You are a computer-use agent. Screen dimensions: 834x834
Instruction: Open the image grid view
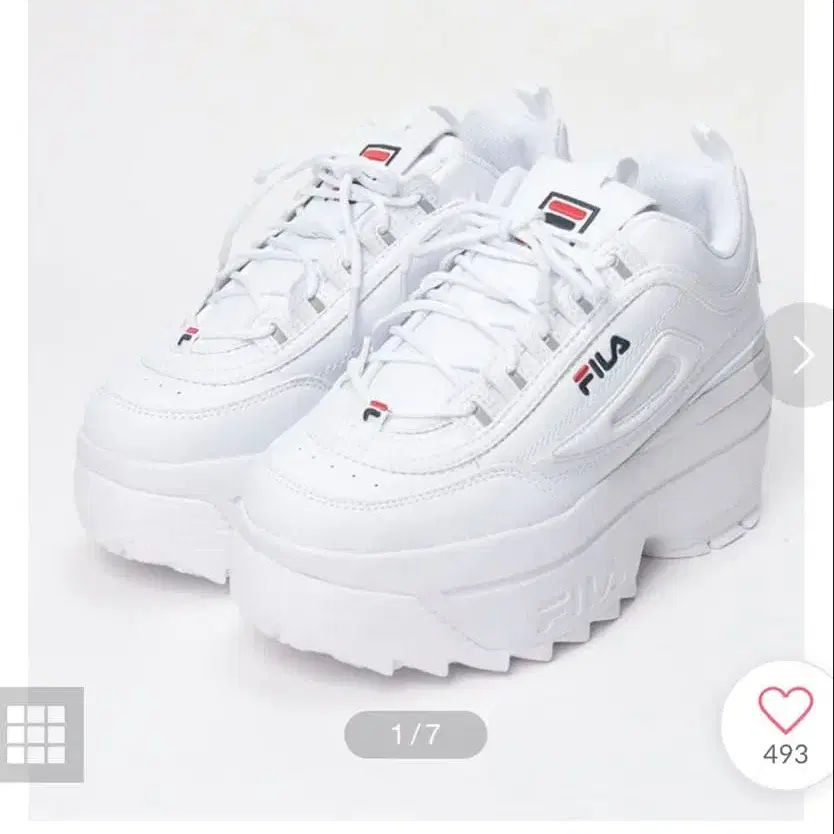coord(36,734)
